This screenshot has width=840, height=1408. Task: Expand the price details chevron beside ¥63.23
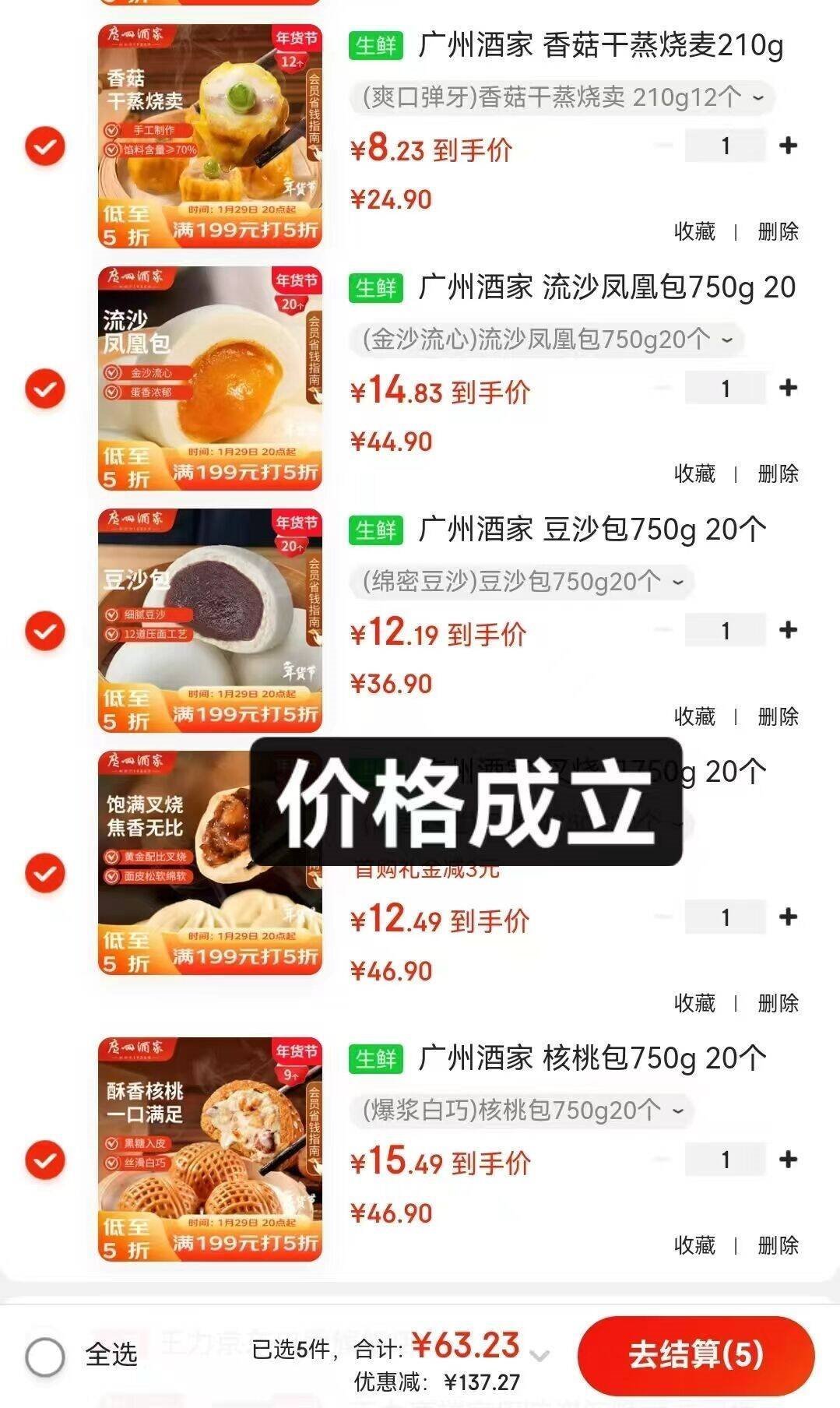539,1356
